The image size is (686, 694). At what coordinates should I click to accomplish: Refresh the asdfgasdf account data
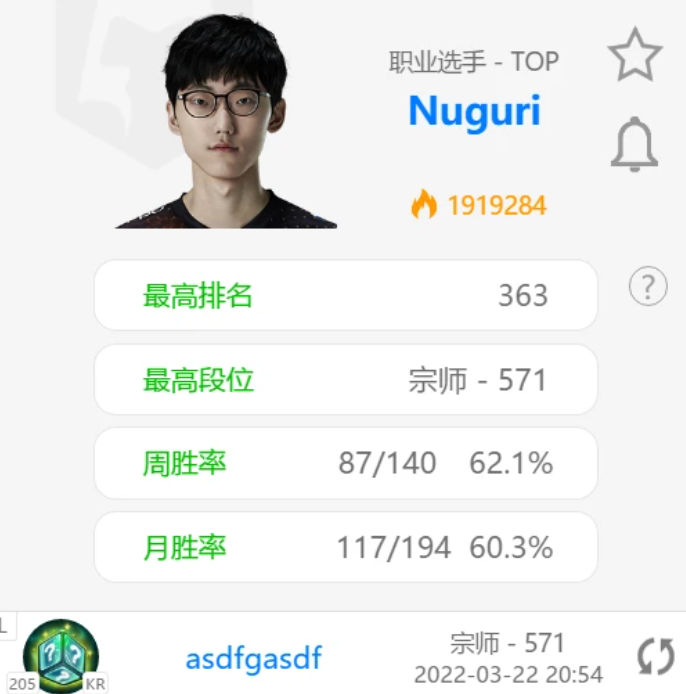point(656,657)
